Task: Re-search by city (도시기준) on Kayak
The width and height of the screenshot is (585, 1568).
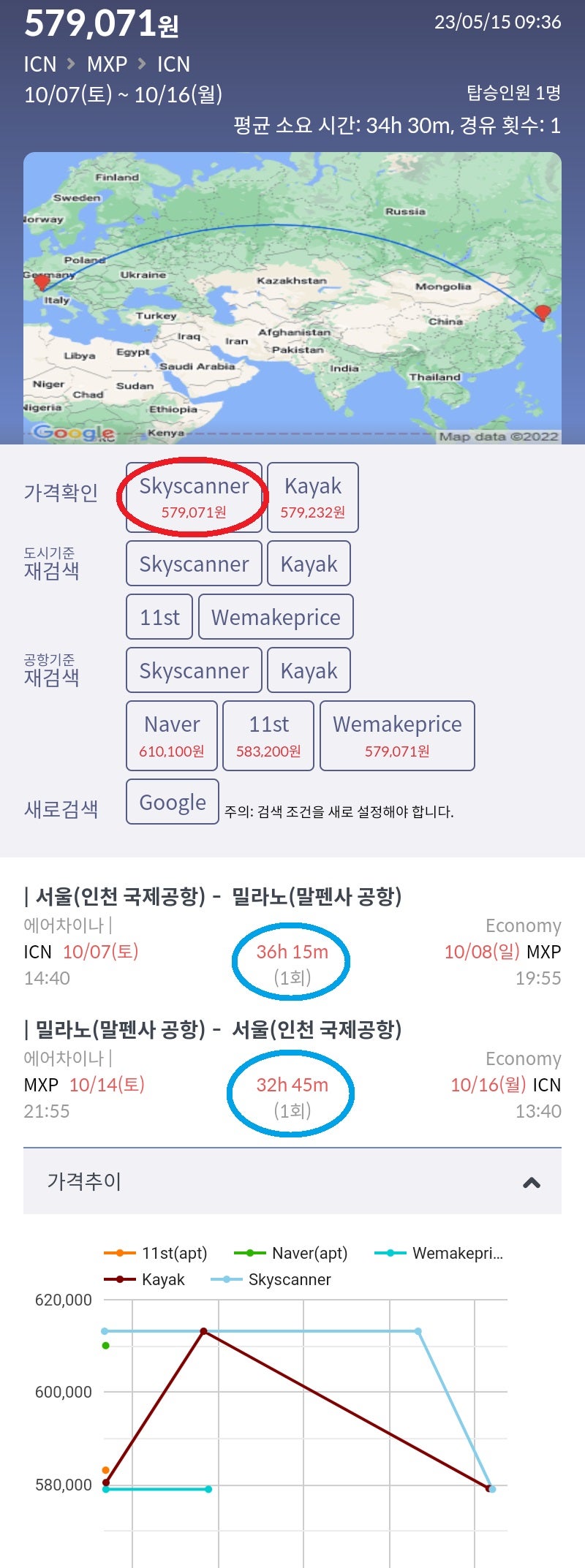Action: (309, 564)
